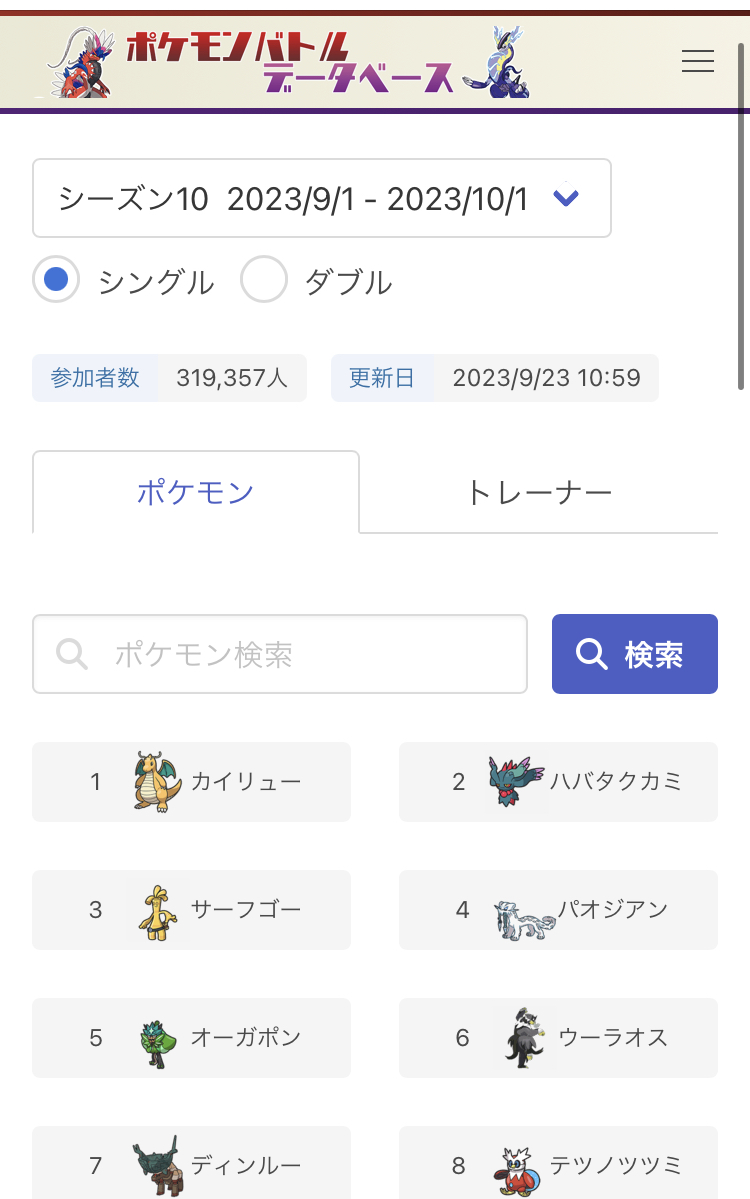Switch to the トレーナー tab
This screenshot has height=1199, width=750.
coord(538,493)
